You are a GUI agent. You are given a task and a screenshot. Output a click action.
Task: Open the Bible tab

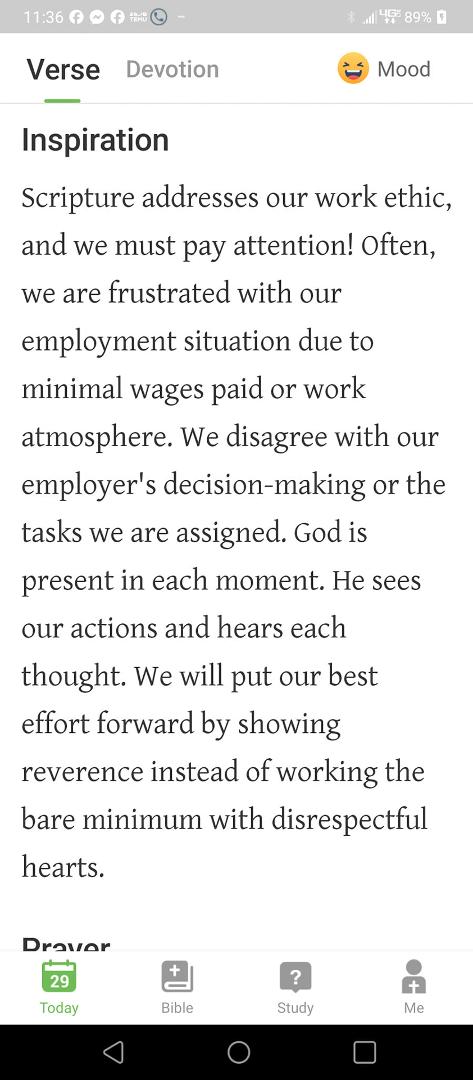(177, 988)
